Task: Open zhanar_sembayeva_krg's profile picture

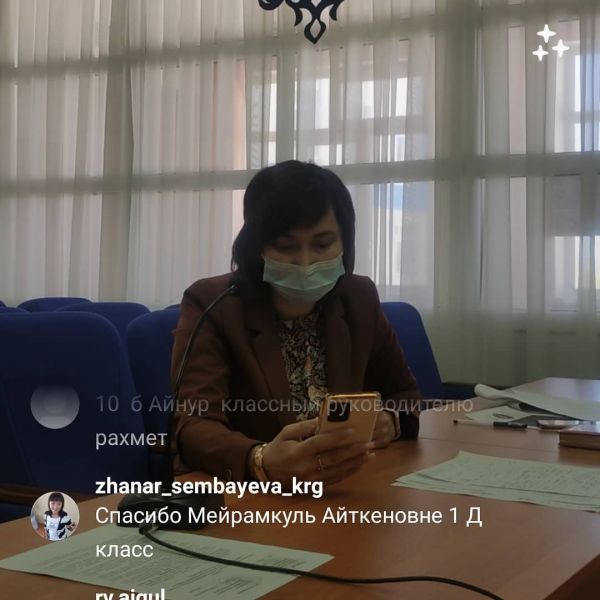Action: pyautogui.click(x=55, y=515)
